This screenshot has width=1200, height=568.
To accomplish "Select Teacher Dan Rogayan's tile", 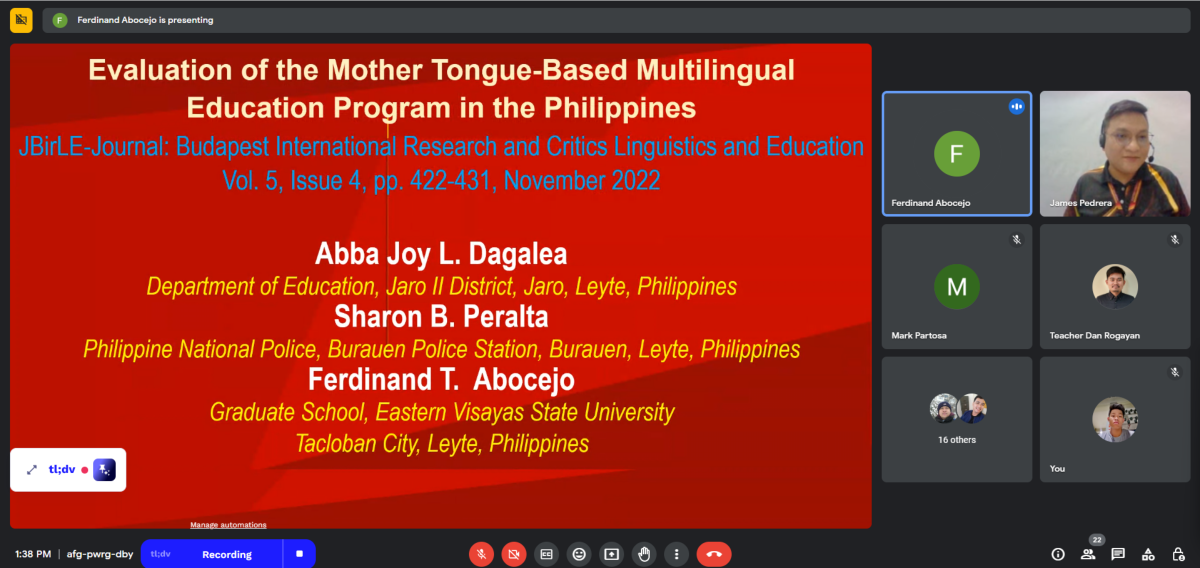I will (1115, 285).
